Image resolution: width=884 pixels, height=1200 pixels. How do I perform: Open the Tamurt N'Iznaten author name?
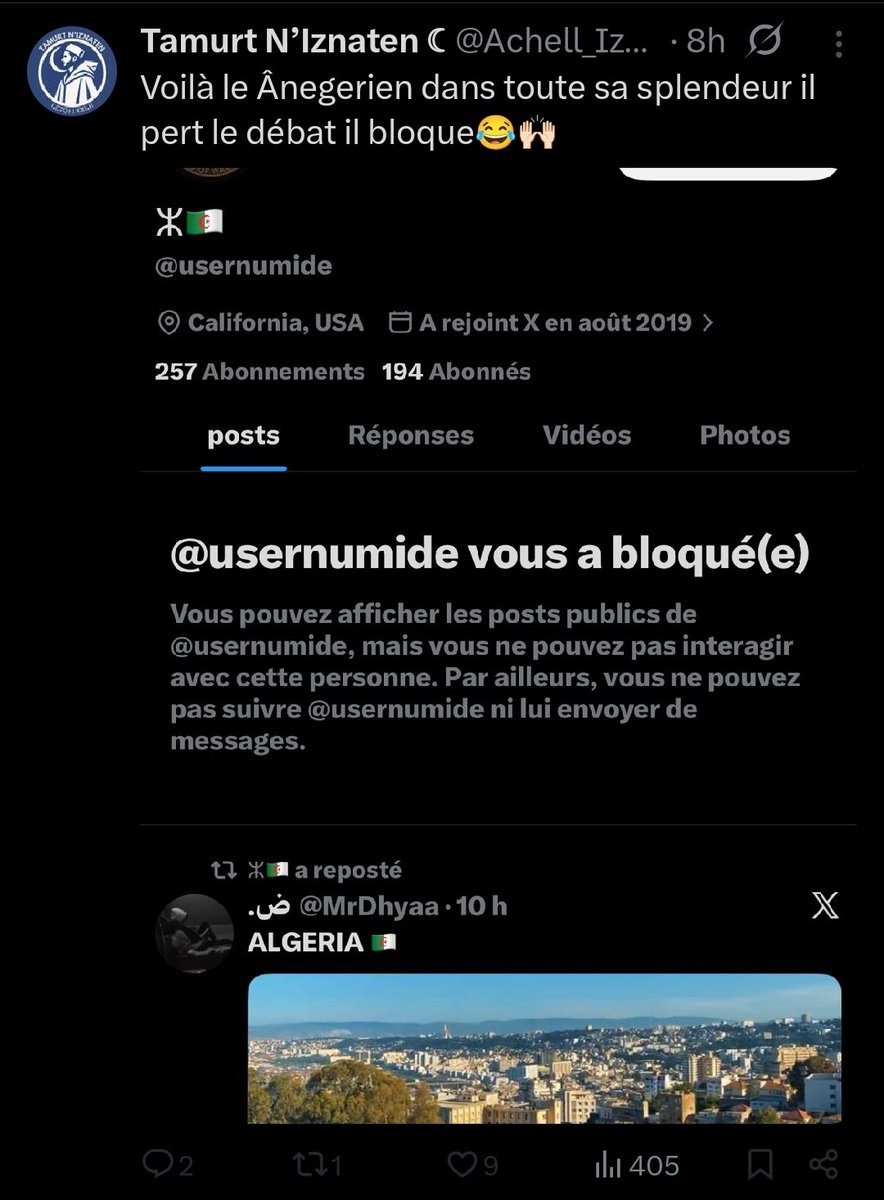coord(279,41)
